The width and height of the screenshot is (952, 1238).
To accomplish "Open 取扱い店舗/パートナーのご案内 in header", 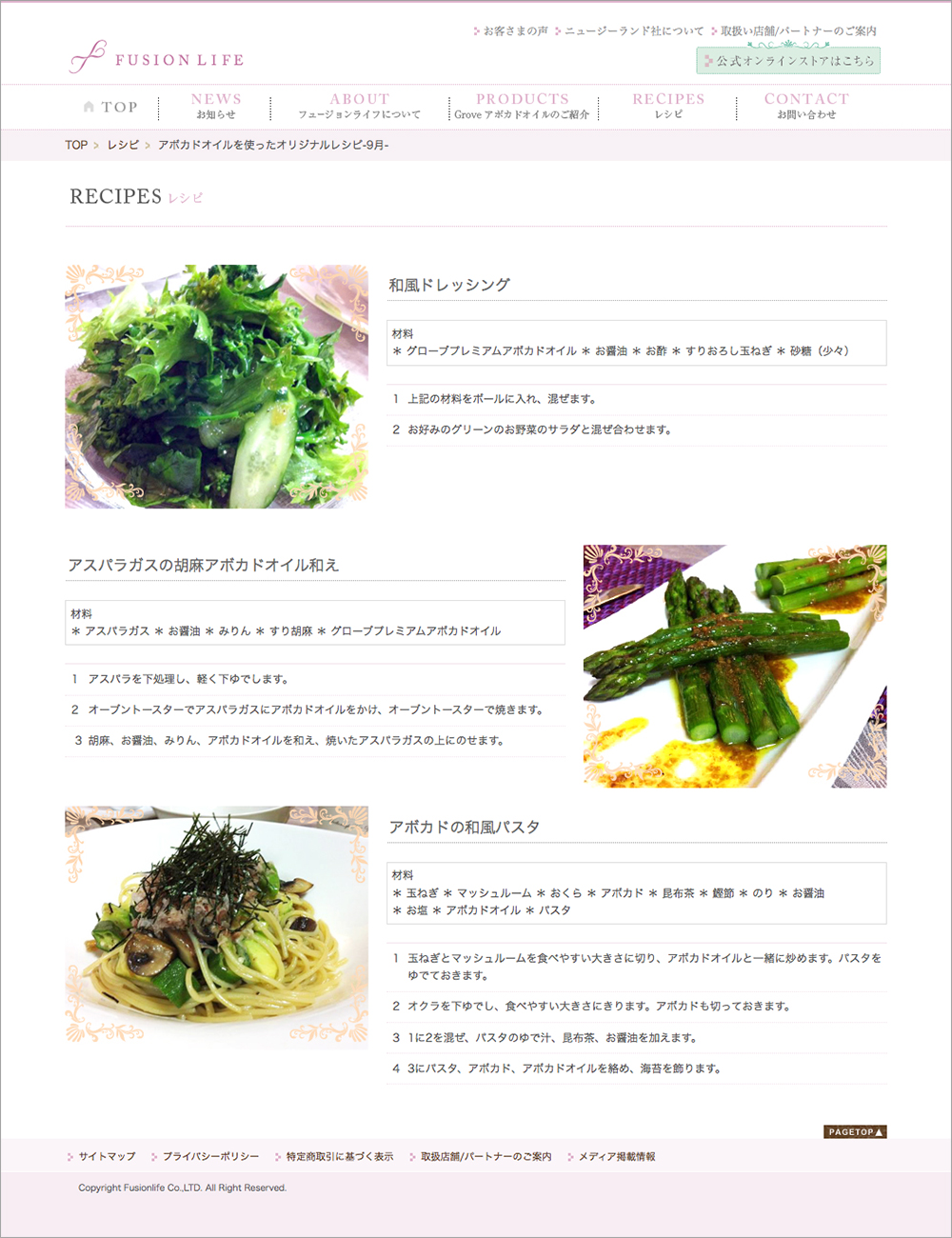I will [798, 31].
